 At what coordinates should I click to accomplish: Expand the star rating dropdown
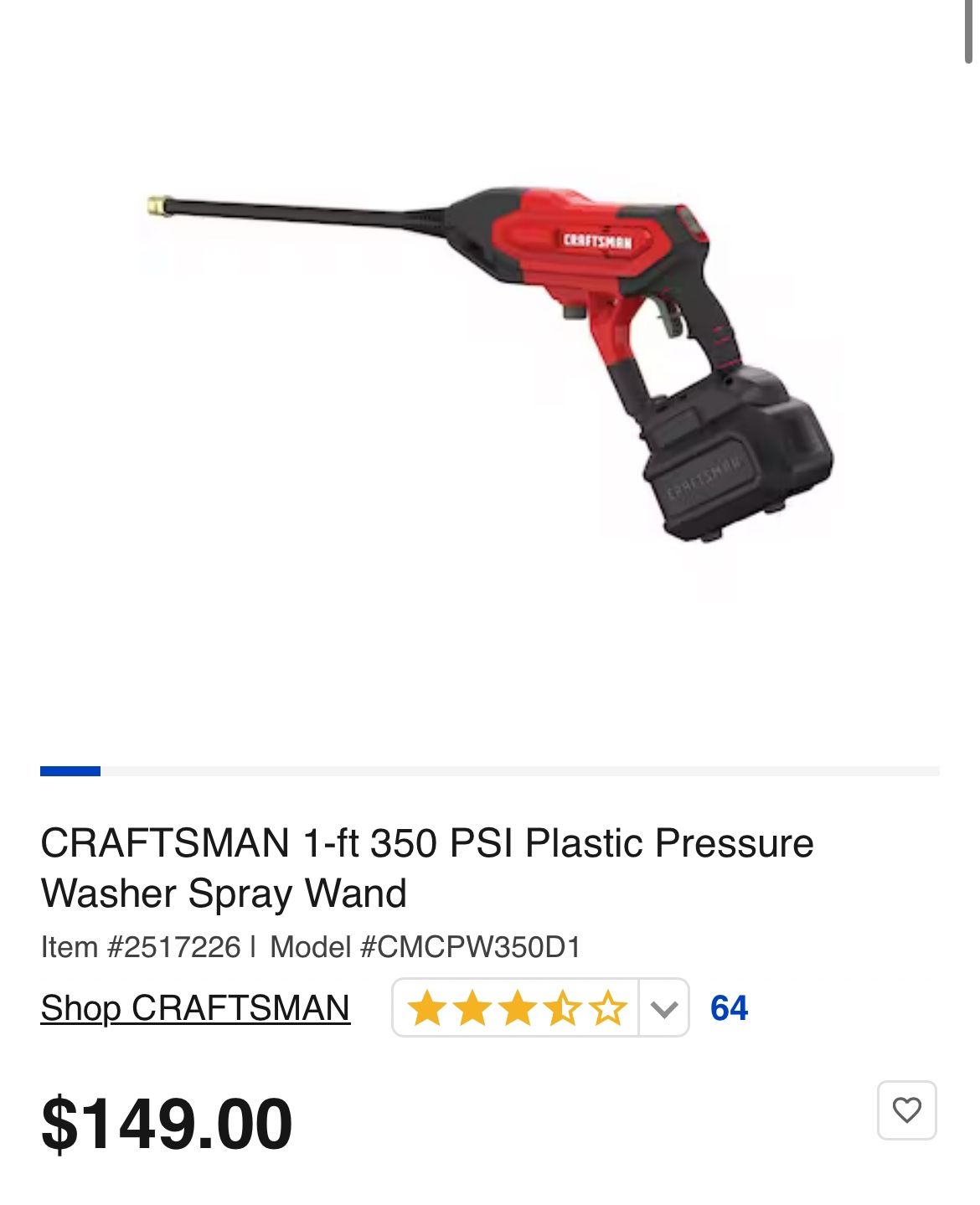click(x=663, y=1008)
